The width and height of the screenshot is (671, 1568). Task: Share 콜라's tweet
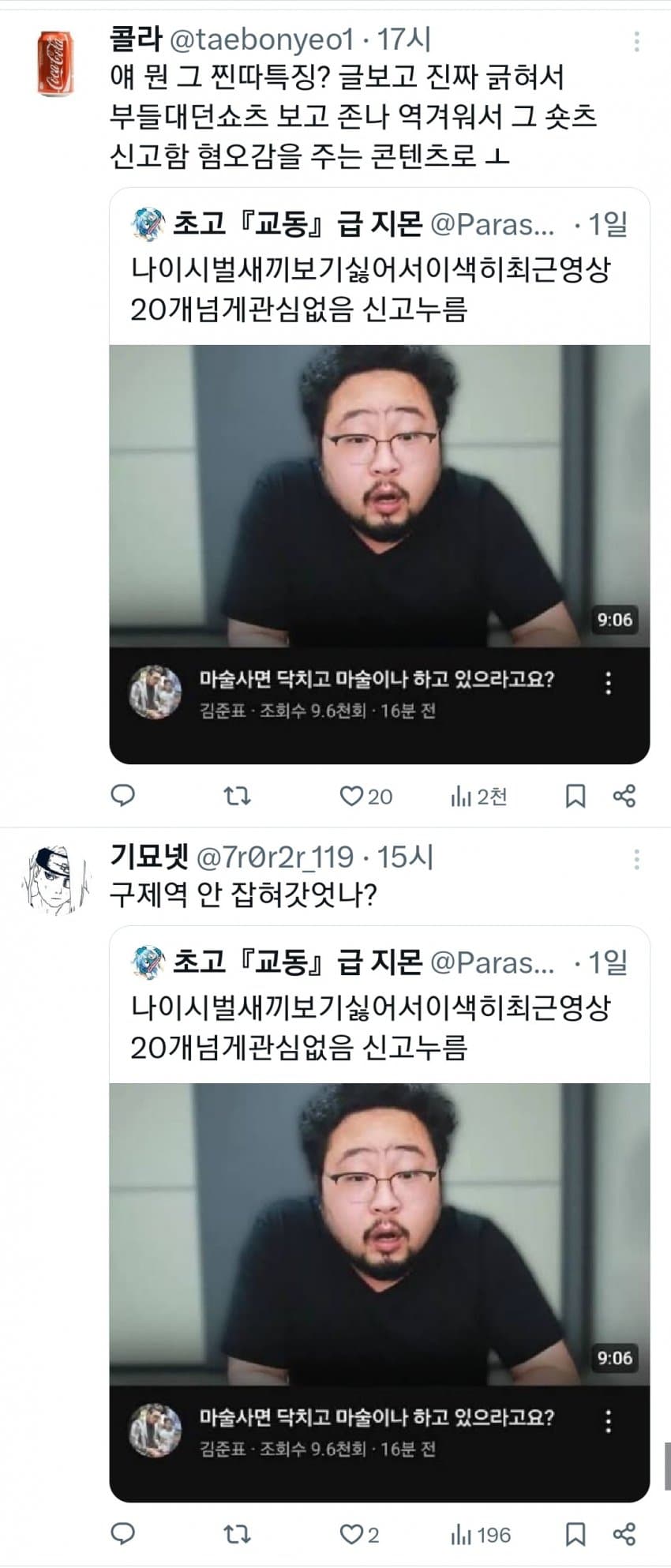tap(624, 796)
